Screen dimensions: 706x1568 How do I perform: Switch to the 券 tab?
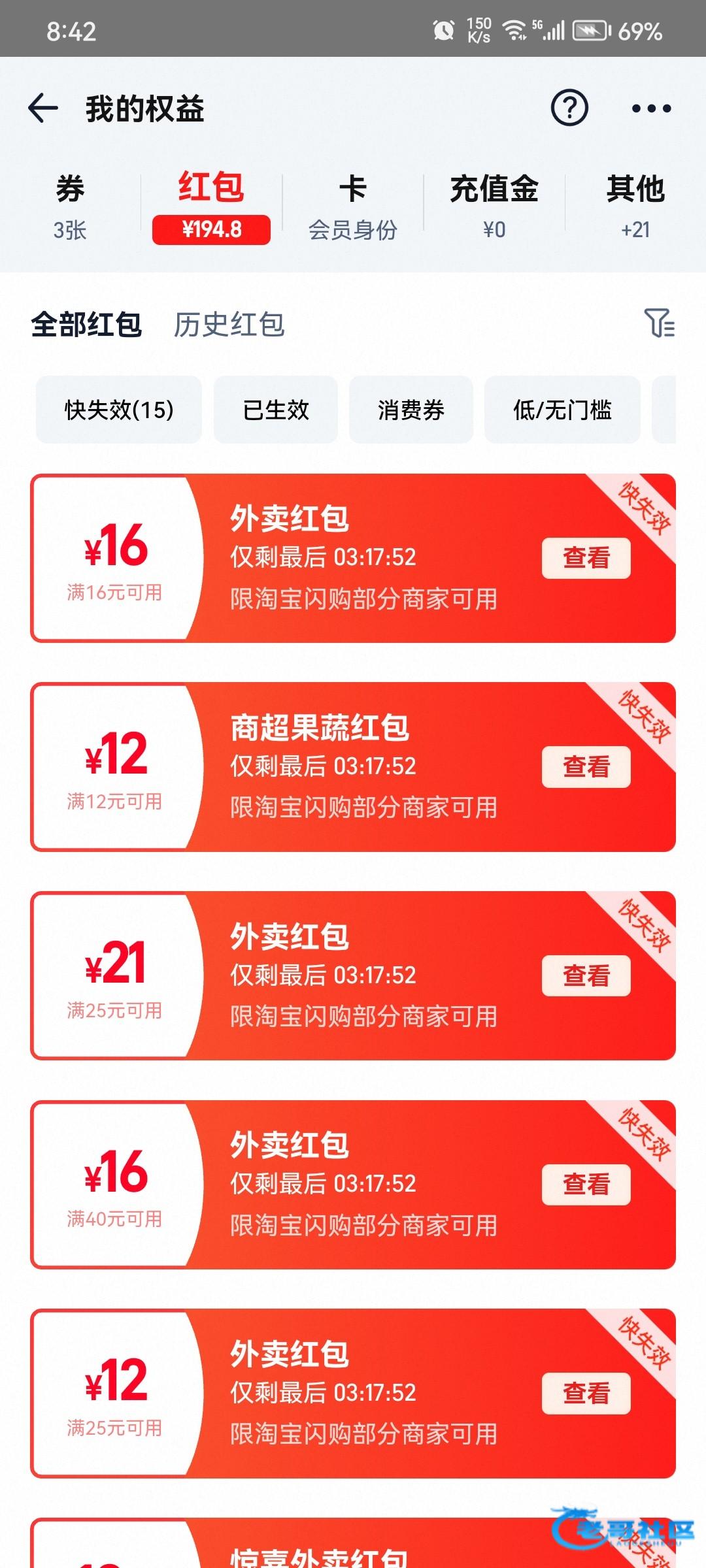click(x=70, y=206)
